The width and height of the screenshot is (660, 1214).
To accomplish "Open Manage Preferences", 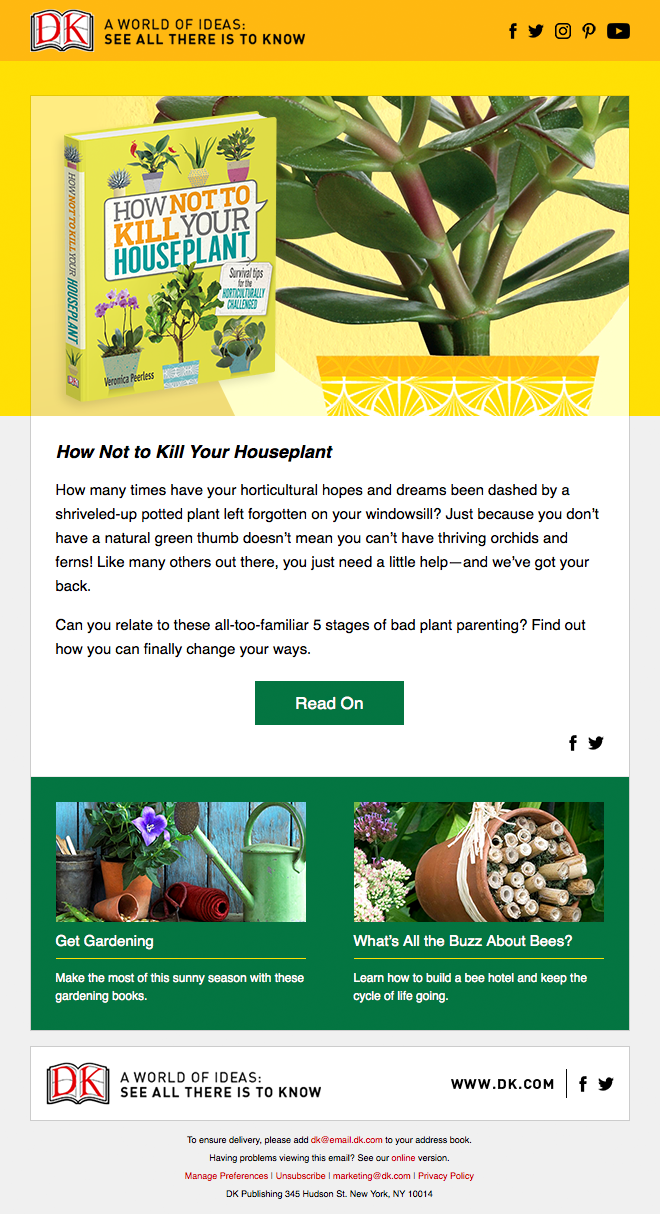I will (226, 1176).
